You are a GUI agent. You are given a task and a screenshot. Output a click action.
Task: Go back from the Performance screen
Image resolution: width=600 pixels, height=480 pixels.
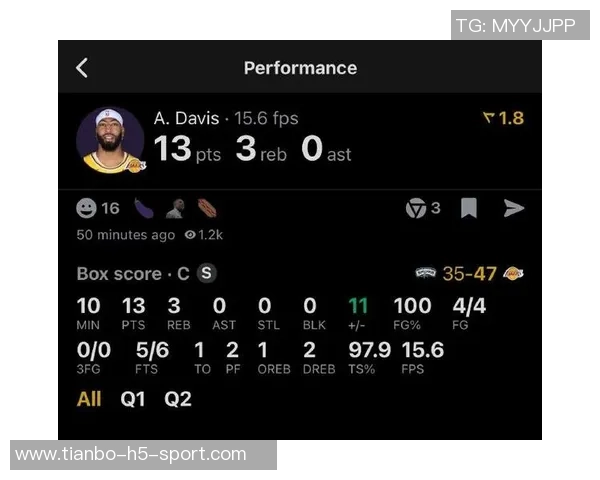(x=82, y=68)
